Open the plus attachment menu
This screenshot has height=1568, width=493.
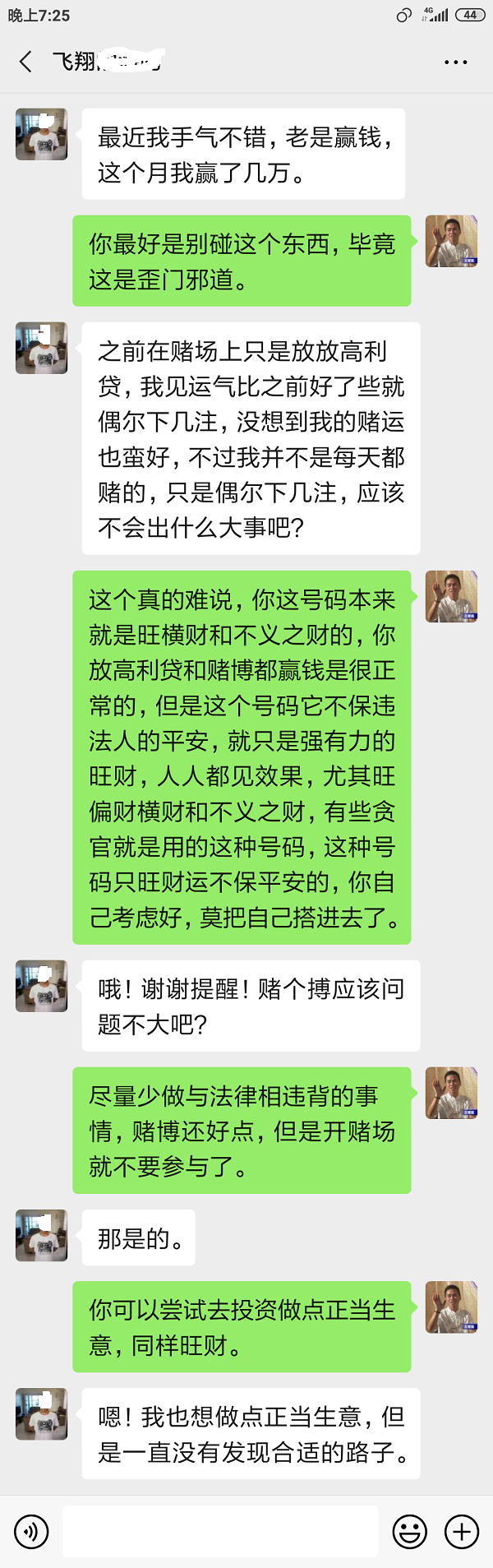click(x=462, y=1532)
